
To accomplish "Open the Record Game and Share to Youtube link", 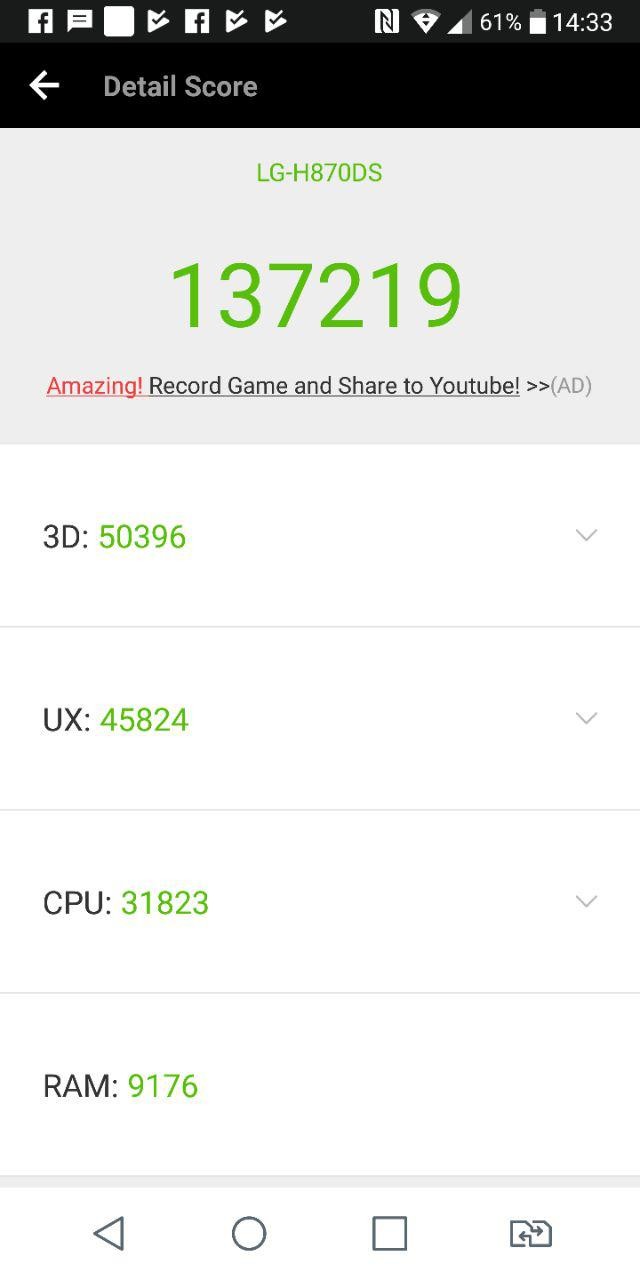I will point(333,386).
